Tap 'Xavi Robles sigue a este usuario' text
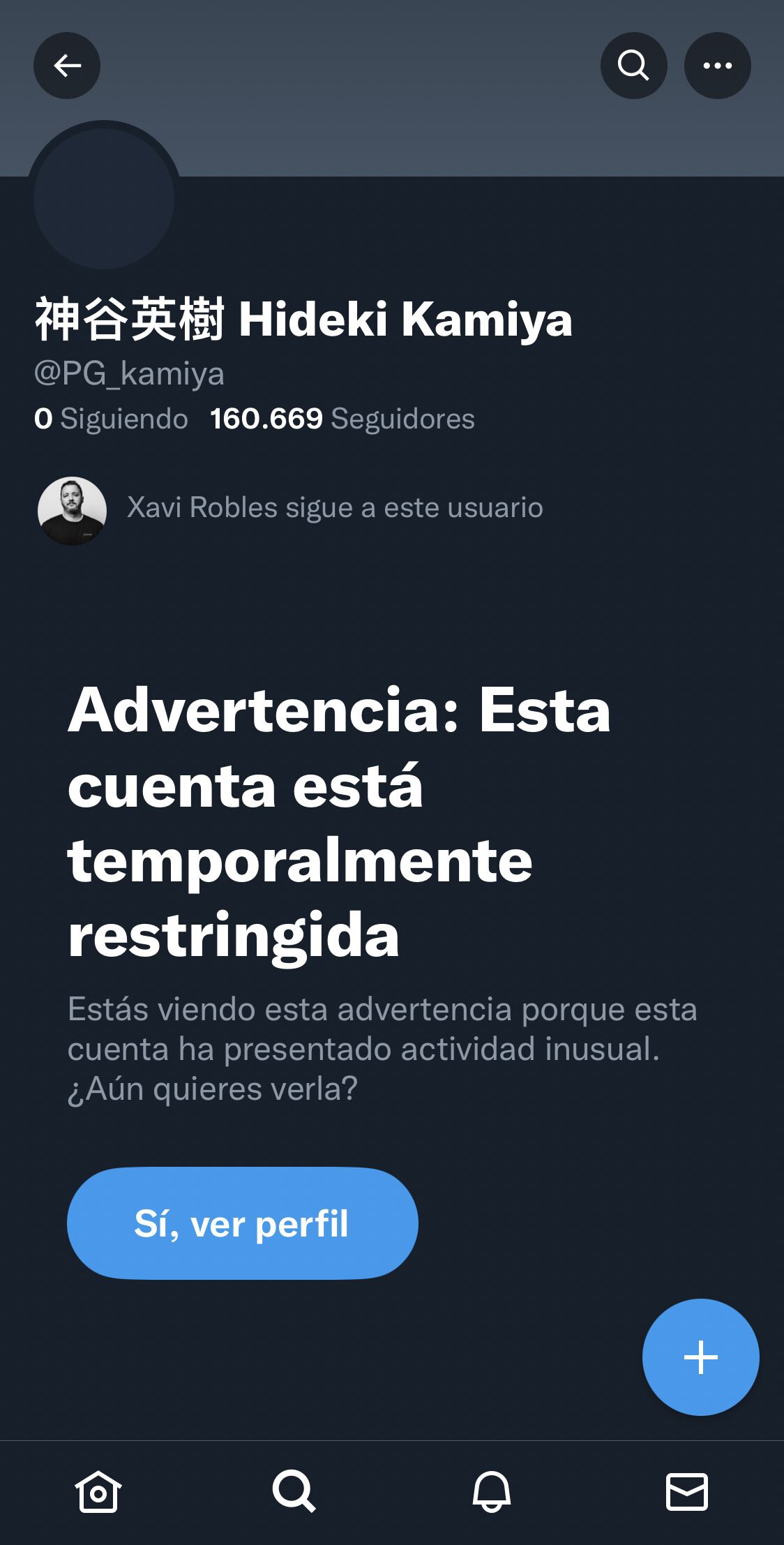 click(x=333, y=509)
